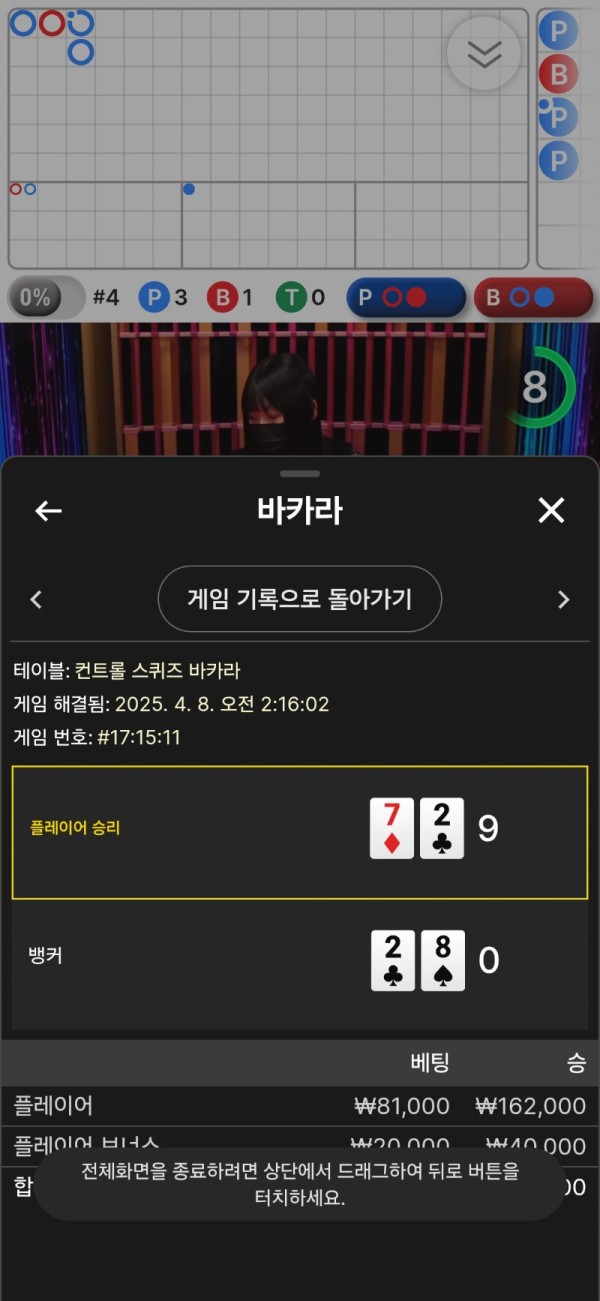This screenshot has width=600, height=1301.
Task: Go back using the arrow beside 바카라
Action: point(48,511)
